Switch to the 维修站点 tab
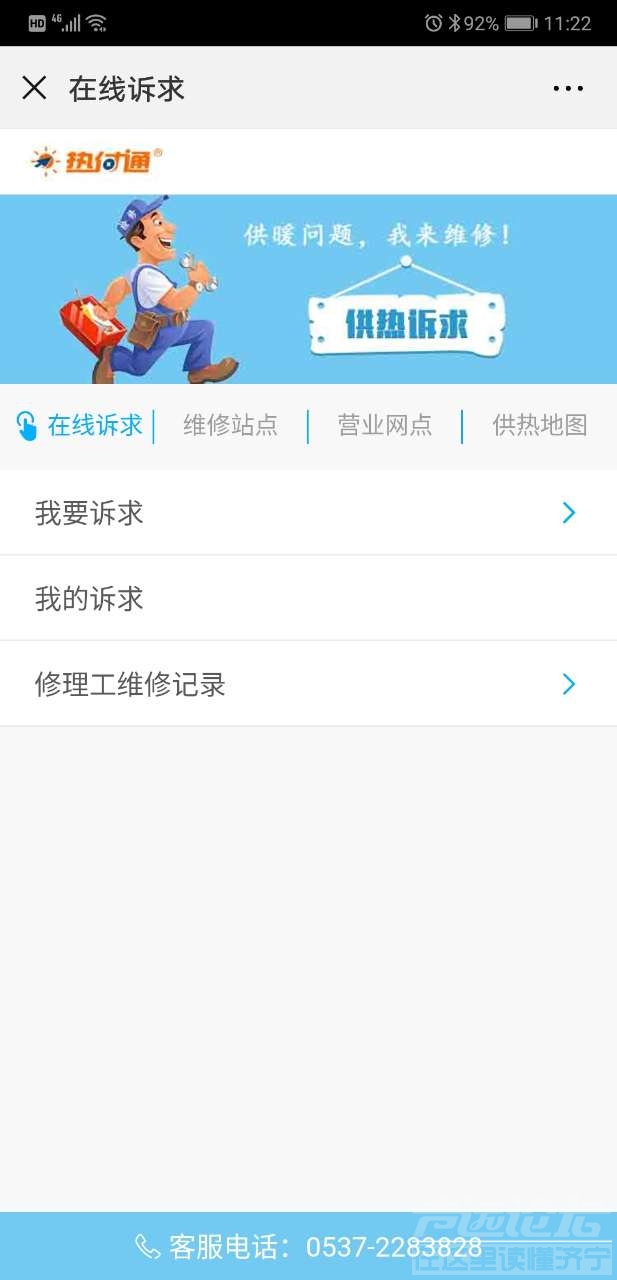Screen dimensions: 617x1280 pyautogui.click(x=230, y=425)
